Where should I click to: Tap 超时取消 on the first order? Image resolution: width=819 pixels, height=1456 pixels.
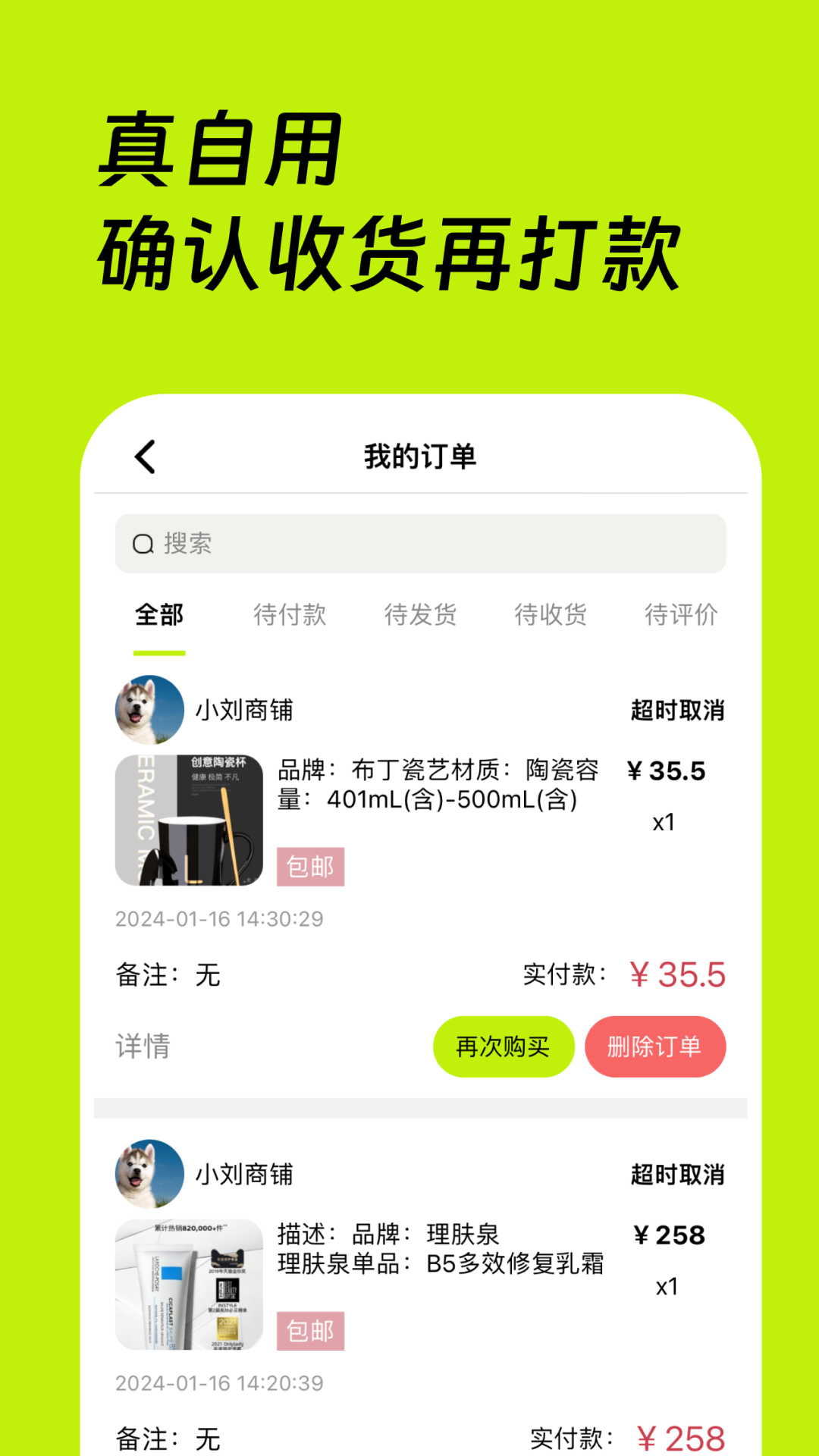[x=677, y=711]
